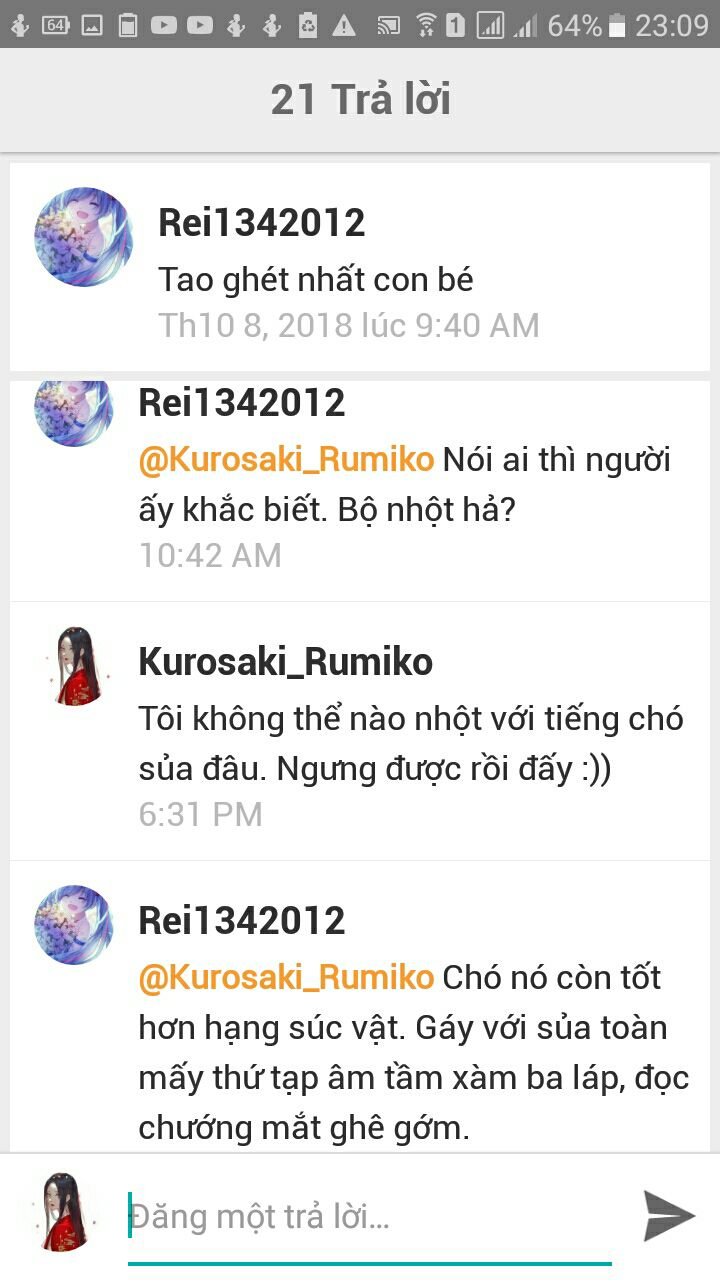Open Kurosaki_Rumiko's profile from her reply
The width and height of the screenshot is (720, 1280).
285,662
